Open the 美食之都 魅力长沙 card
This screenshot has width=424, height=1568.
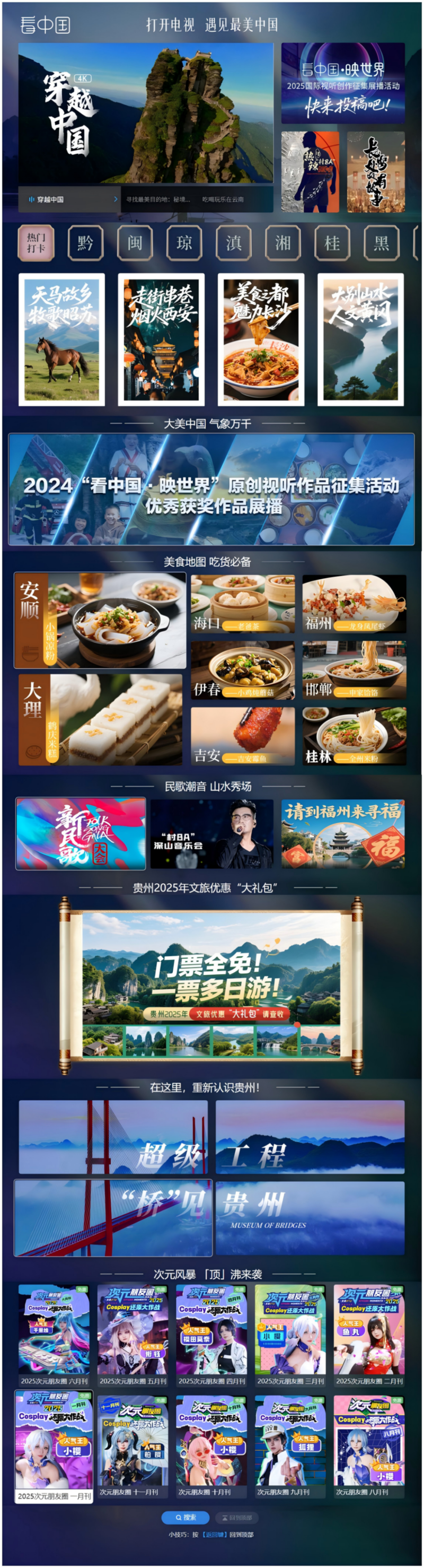[x=261, y=339]
